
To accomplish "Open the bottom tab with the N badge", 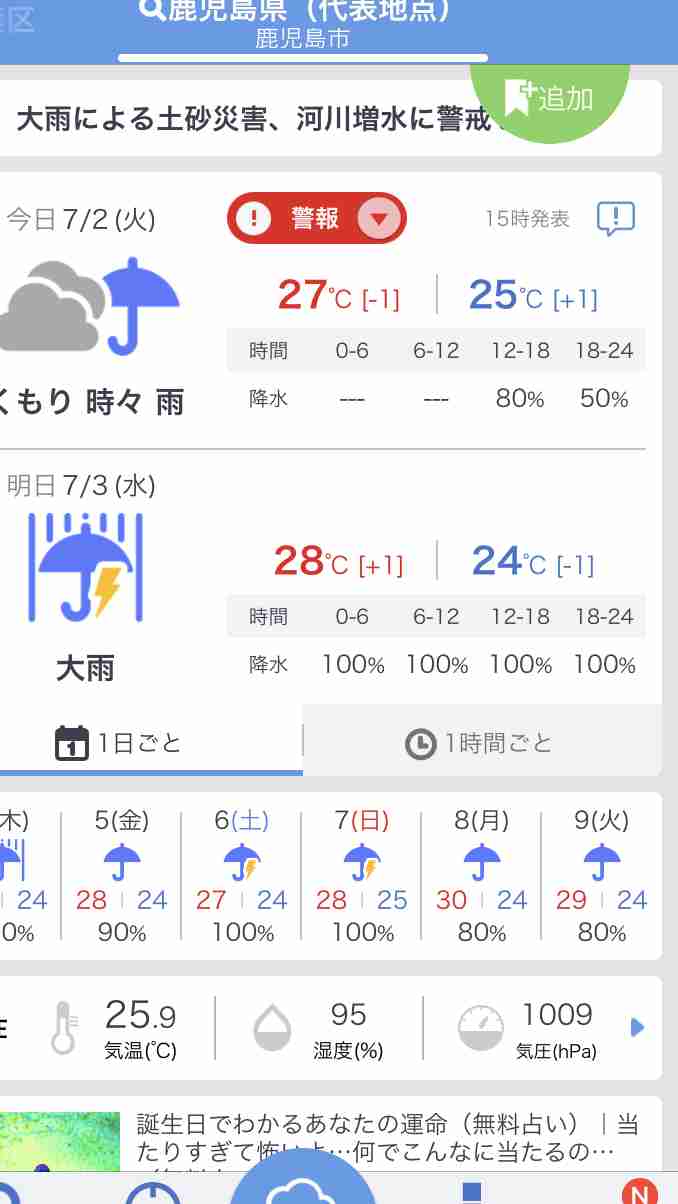I will pyautogui.click(x=639, y=1192).
